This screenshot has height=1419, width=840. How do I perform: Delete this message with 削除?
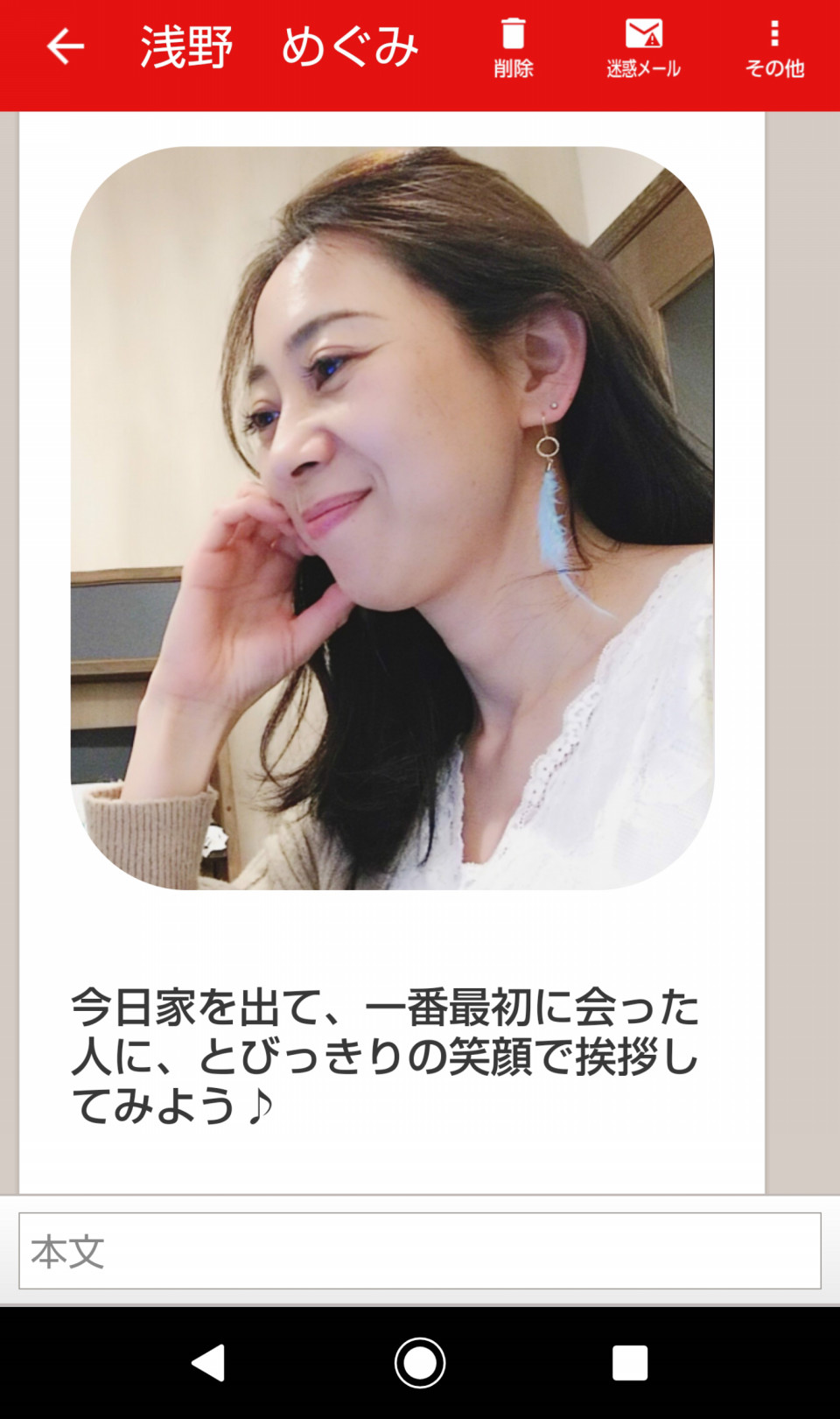coord(513,48)
